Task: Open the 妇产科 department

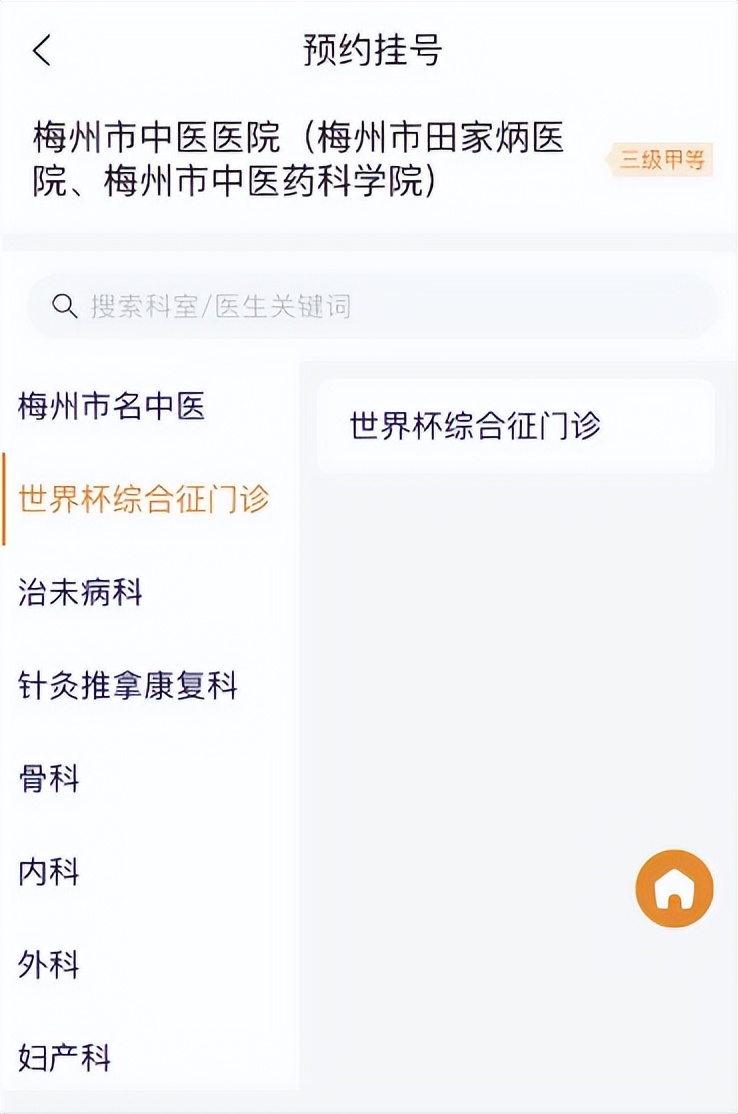Action: pos(63,1055)
